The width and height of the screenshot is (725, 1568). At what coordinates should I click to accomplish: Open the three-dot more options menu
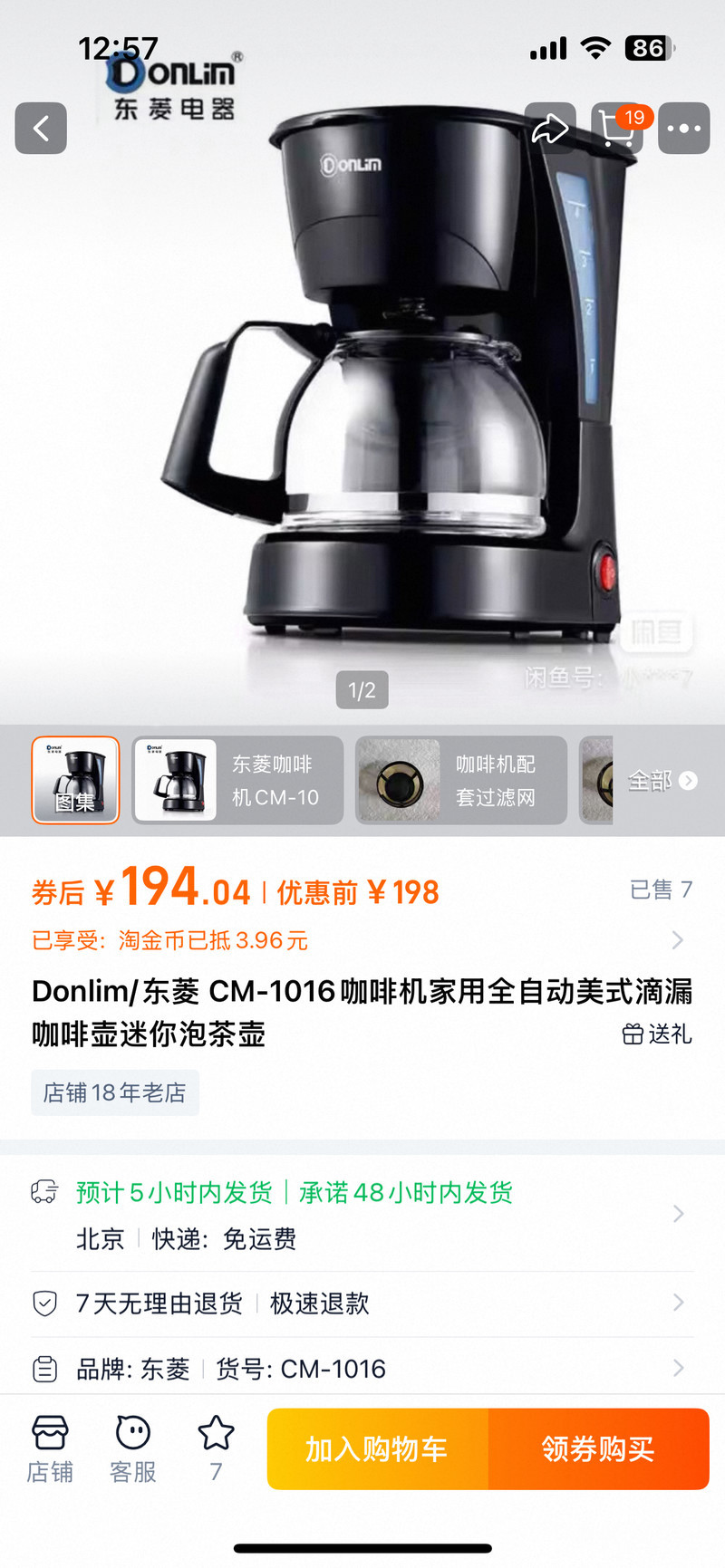click(x=683, y=128)
